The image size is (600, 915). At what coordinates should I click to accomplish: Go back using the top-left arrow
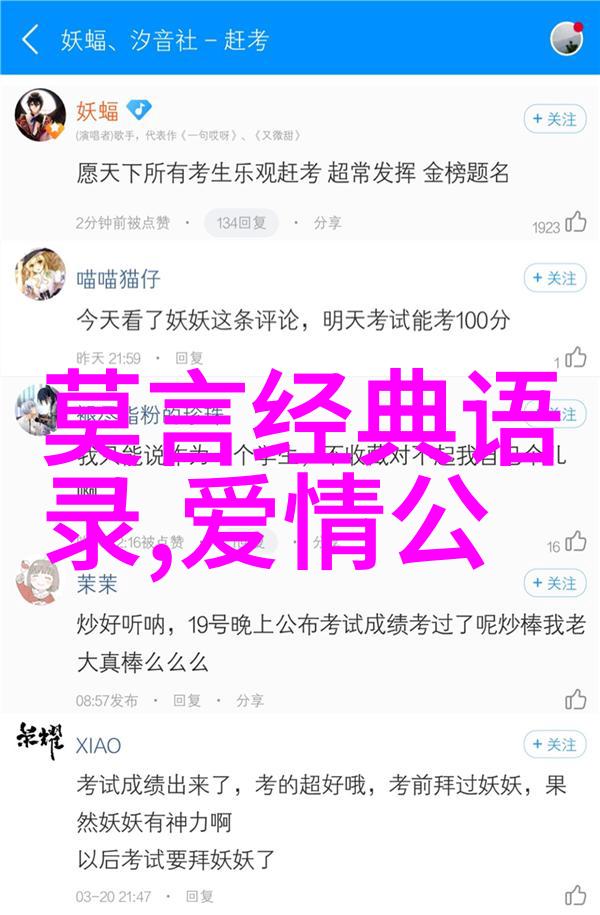tap(30, 41)
